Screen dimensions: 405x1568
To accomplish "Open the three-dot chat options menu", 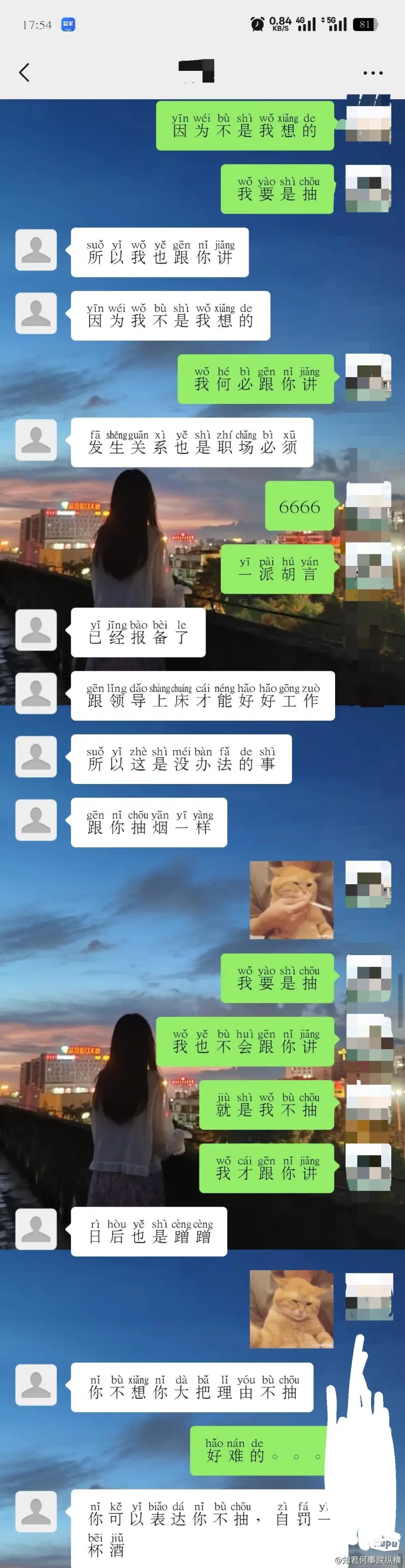I will coord(373,72).
